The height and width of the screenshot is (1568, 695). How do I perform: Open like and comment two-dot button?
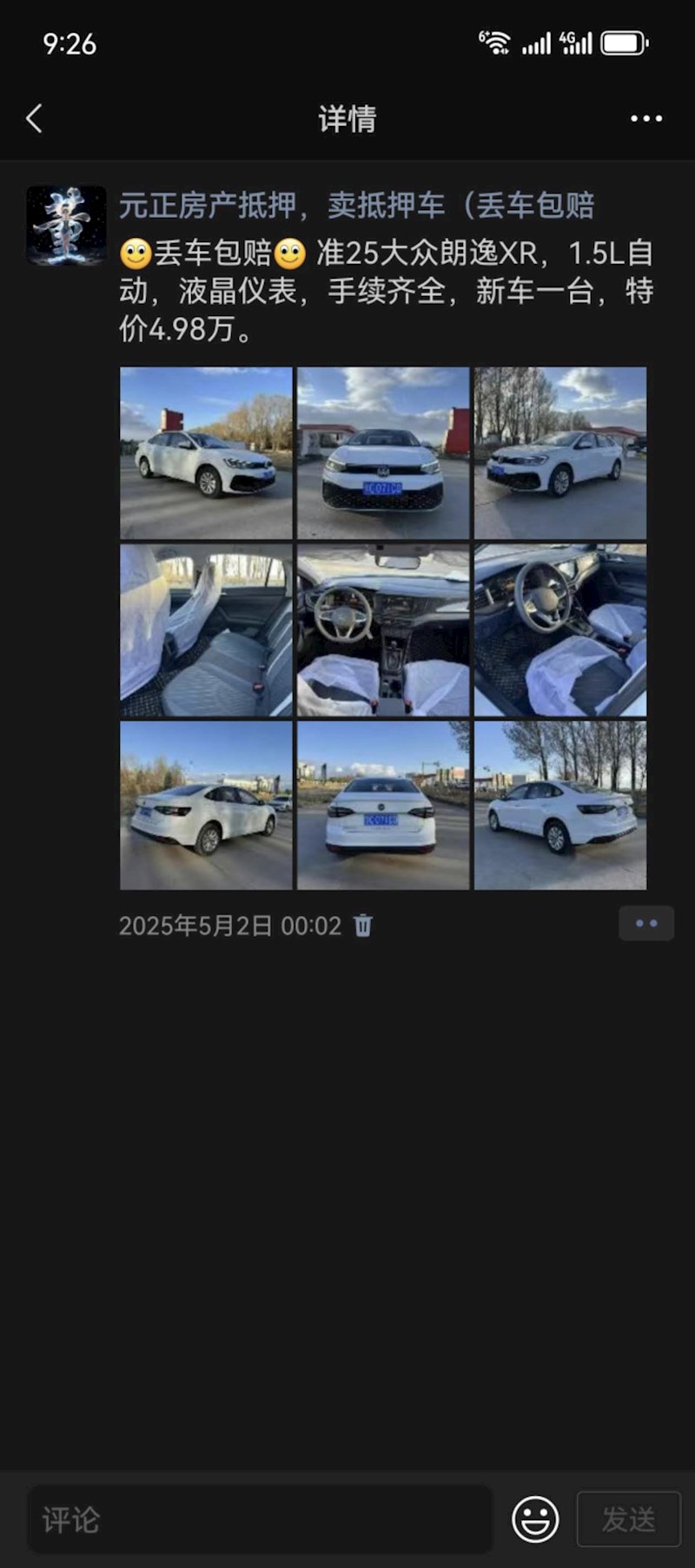click(x=646, y=924)
